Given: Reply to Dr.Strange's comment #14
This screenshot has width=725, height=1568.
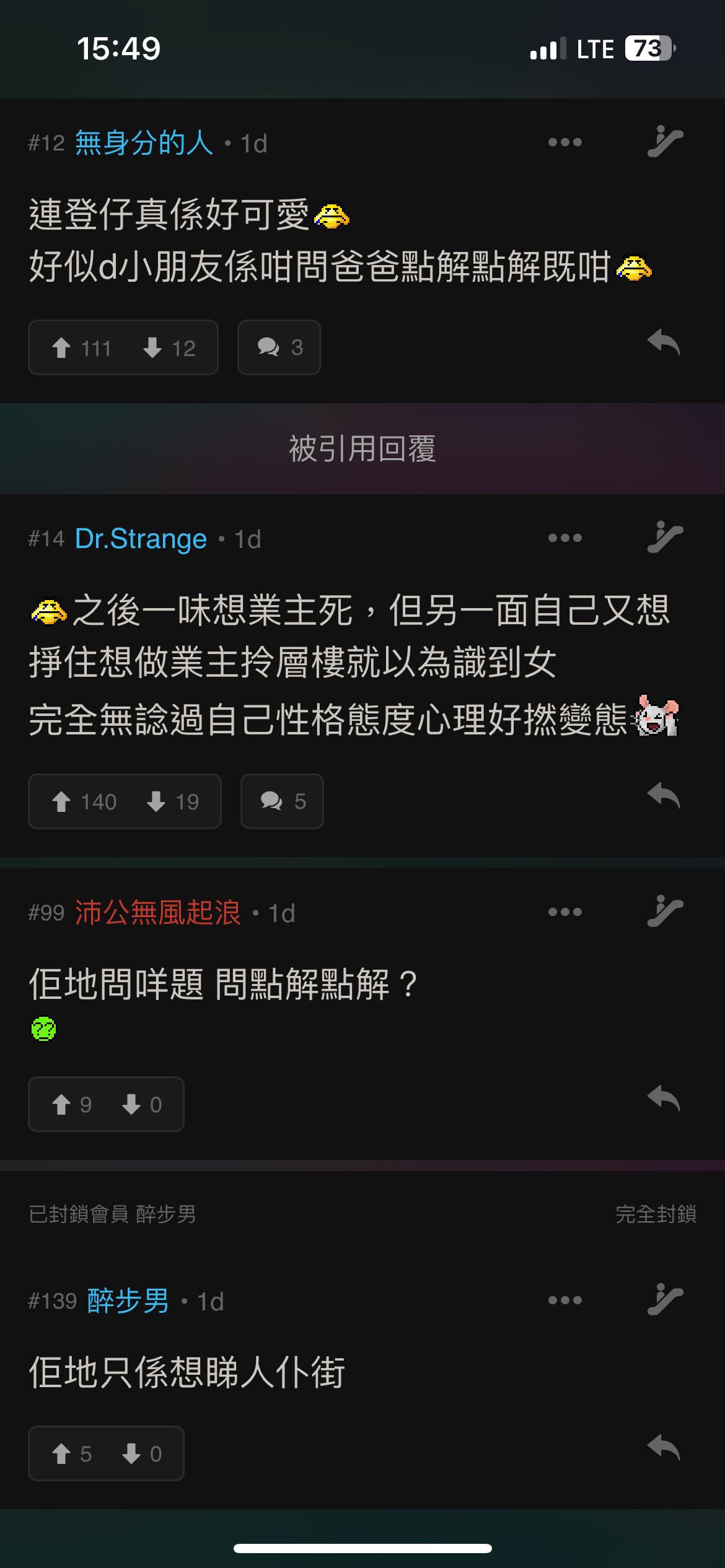Looking at the screenshot, I should point(664,796).
